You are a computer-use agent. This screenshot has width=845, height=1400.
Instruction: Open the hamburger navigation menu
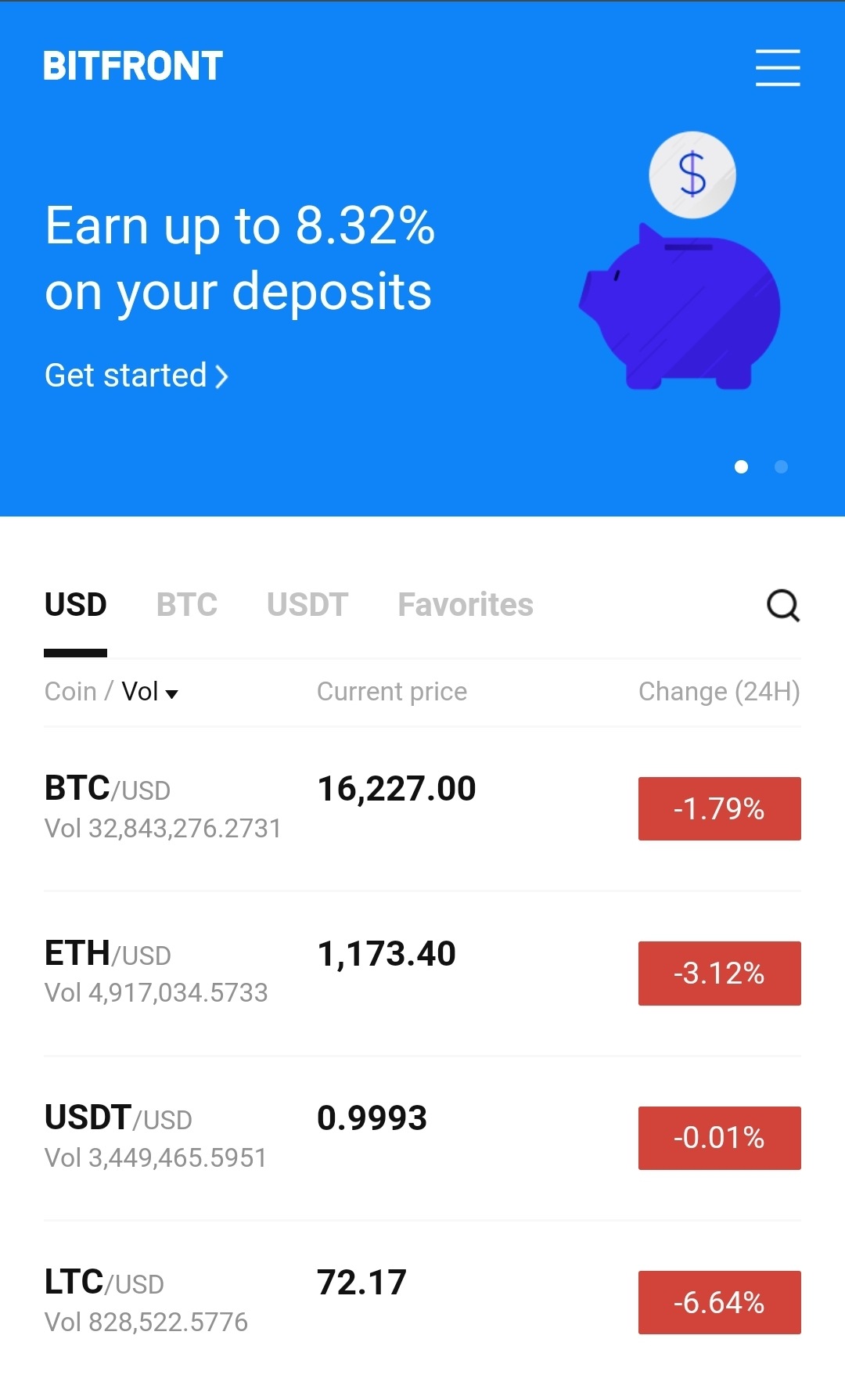[x=778, y=68]
